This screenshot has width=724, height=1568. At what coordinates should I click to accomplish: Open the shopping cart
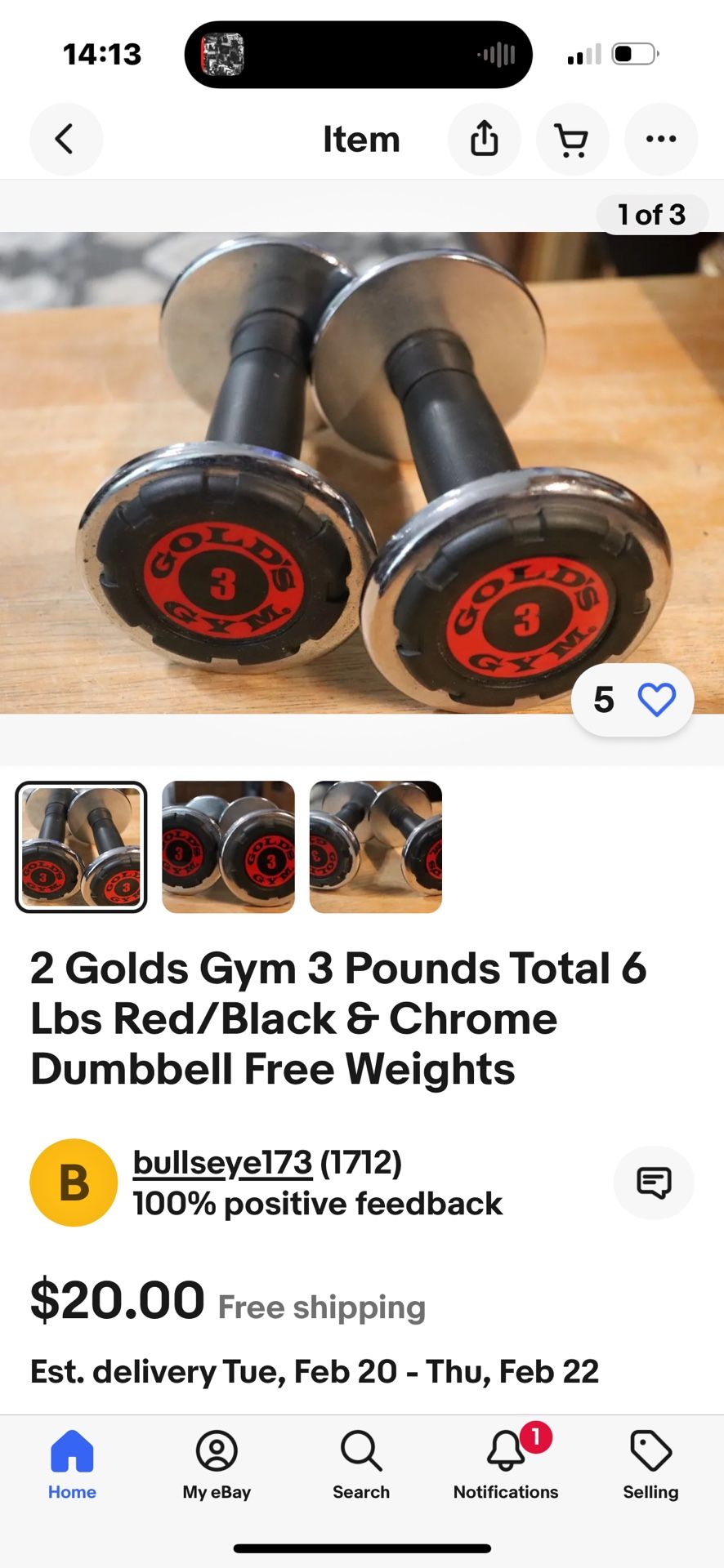(x=572, y=139)
